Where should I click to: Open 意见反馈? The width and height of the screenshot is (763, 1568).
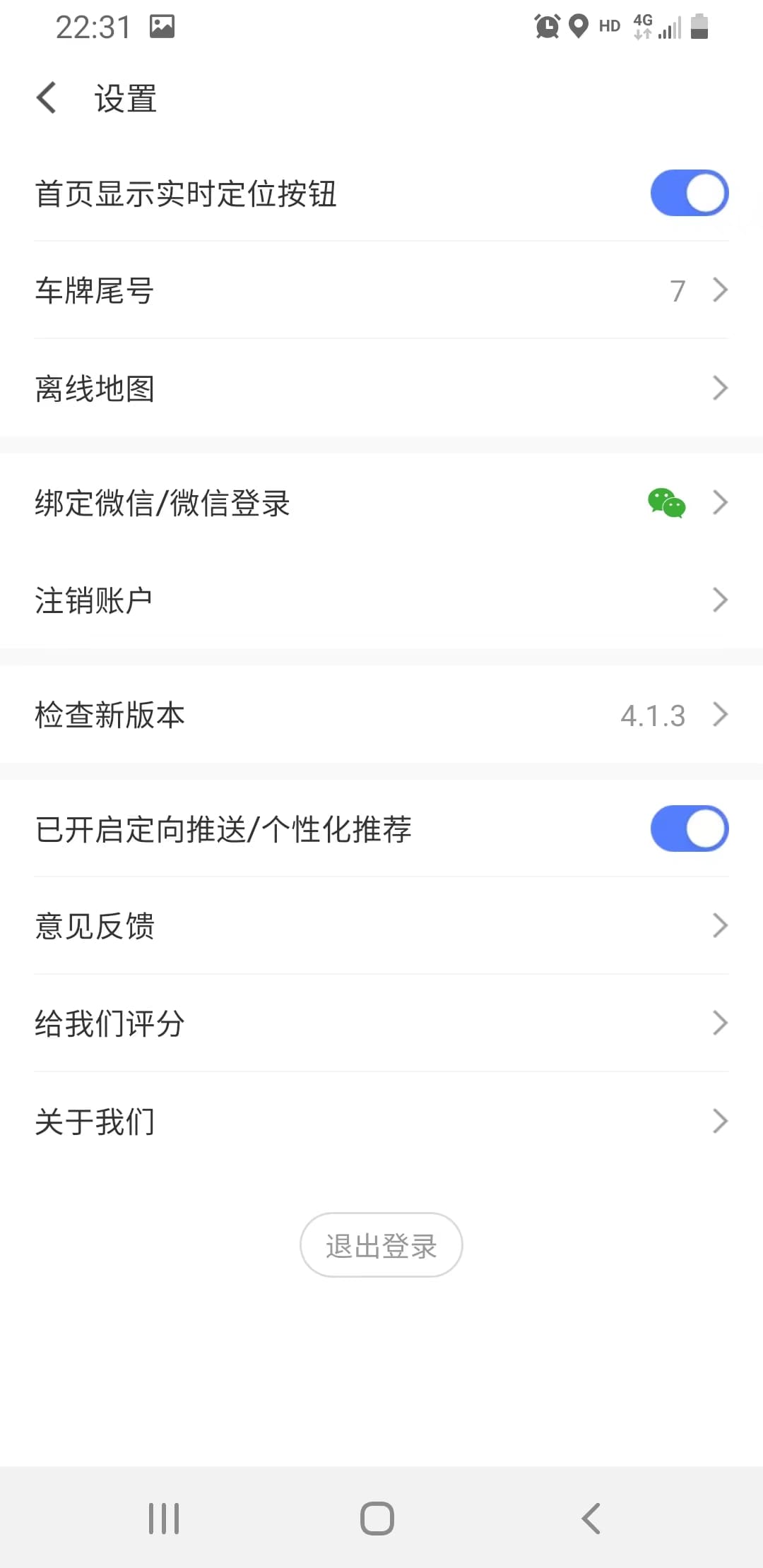381,926
